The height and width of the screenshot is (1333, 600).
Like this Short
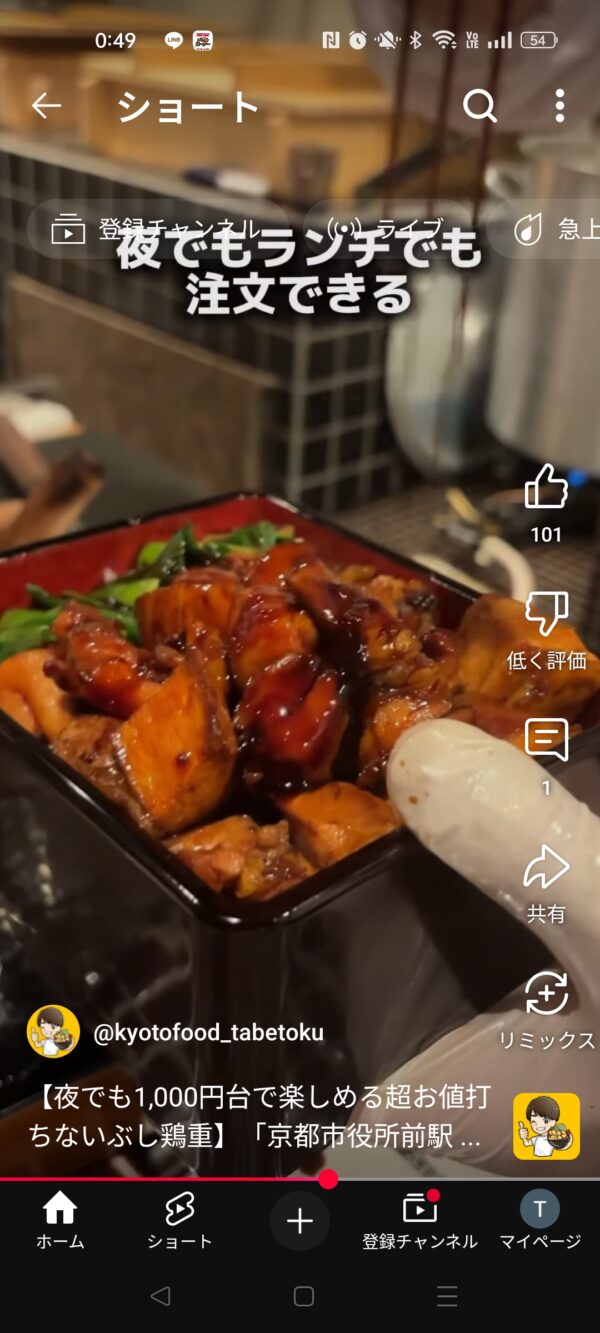click(x=546, y=490)
